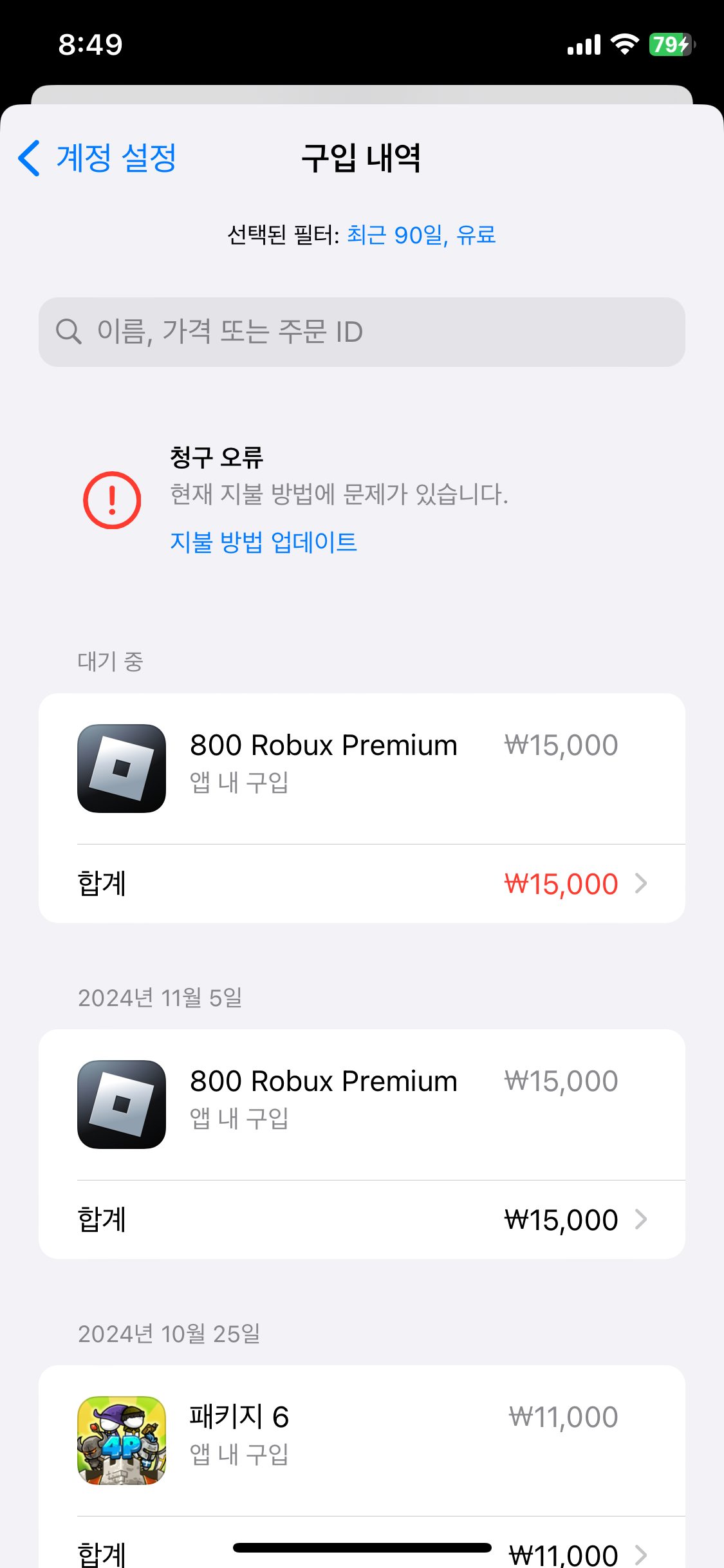Tap the 이름, 가격 또는 주문 ID search field
Image resolution: width=724 pixels, height=1568 pixels.
tap(362, 332)
